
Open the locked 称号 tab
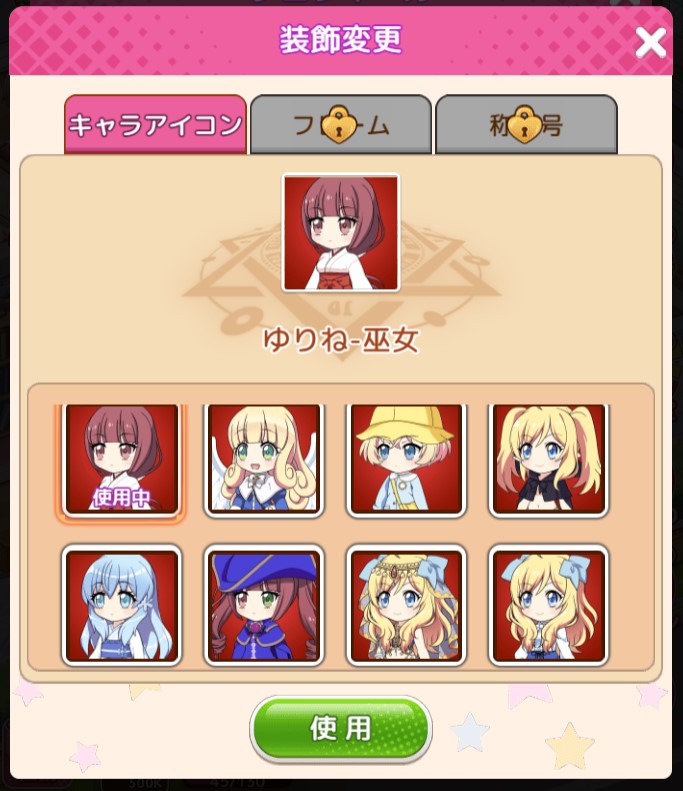(526, 125)
